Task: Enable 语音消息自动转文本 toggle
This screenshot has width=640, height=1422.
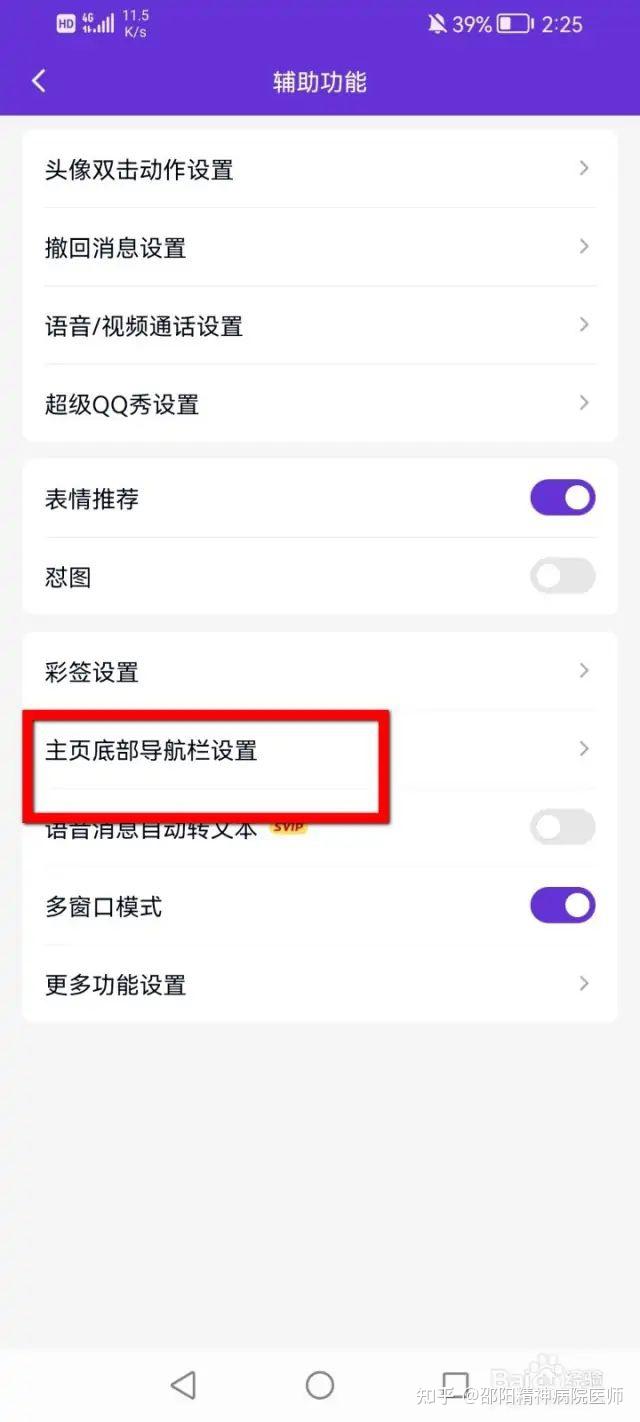Action: click(x=562, y=827)
